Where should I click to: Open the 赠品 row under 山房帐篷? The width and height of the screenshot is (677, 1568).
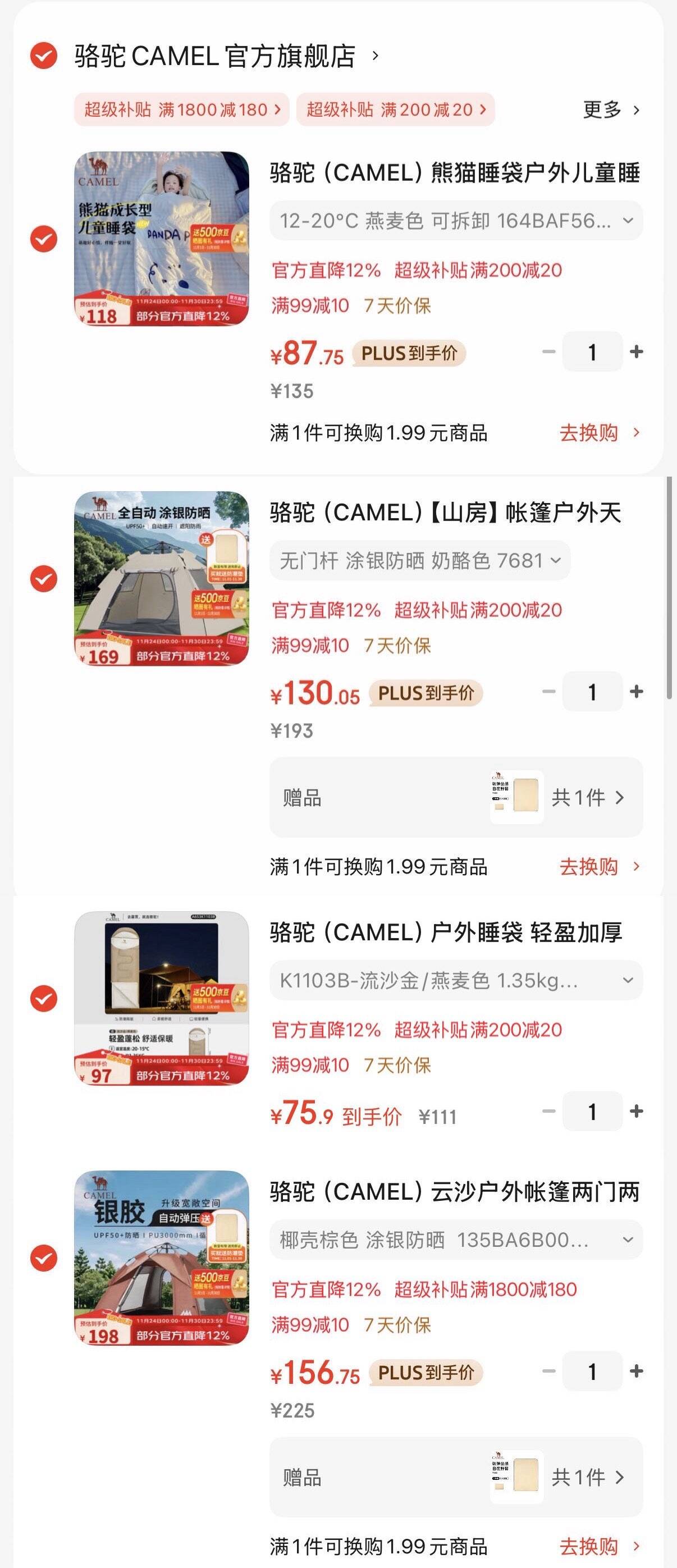[x=455, y=797]
